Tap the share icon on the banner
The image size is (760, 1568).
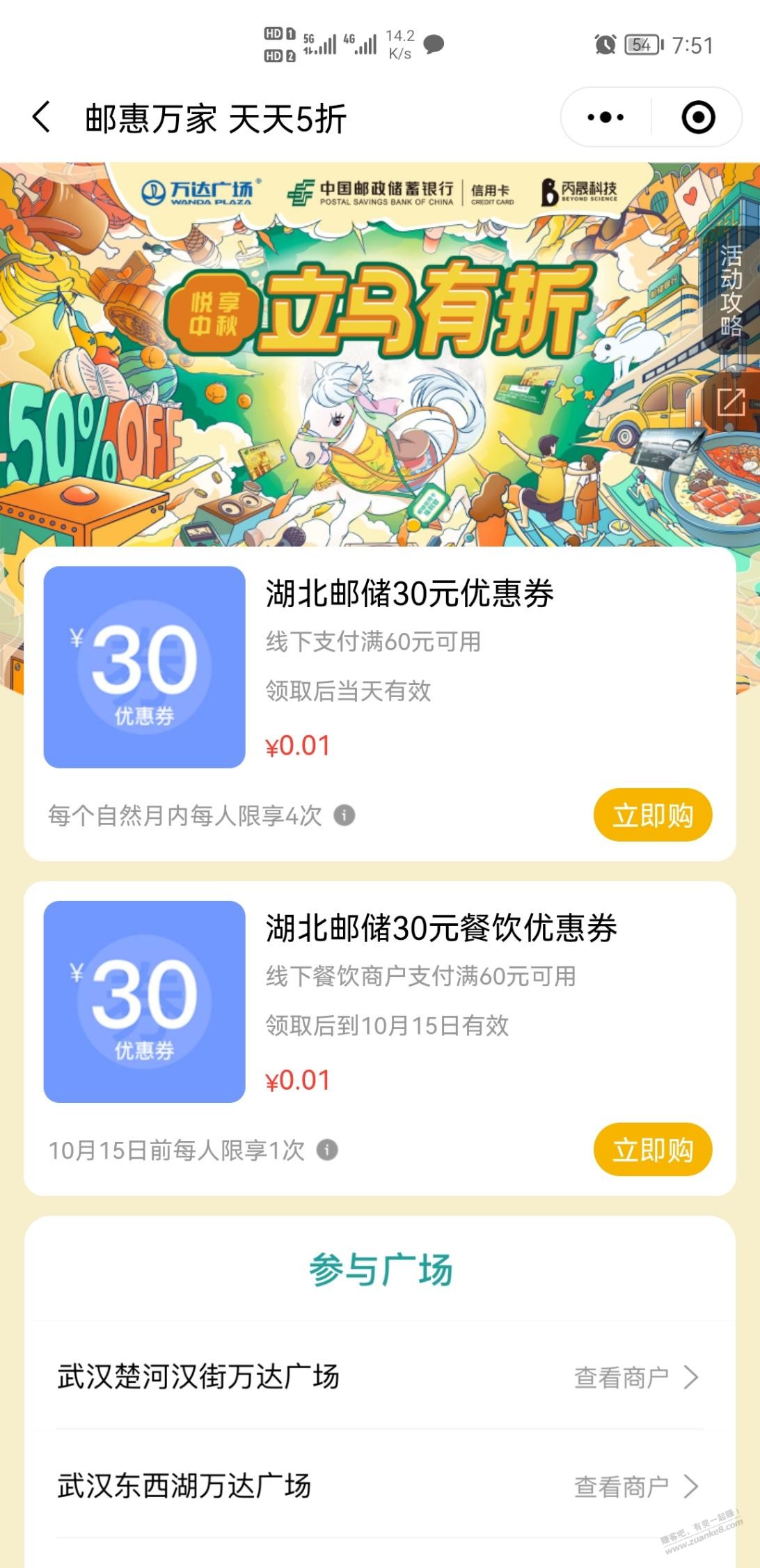click(731, 402)
